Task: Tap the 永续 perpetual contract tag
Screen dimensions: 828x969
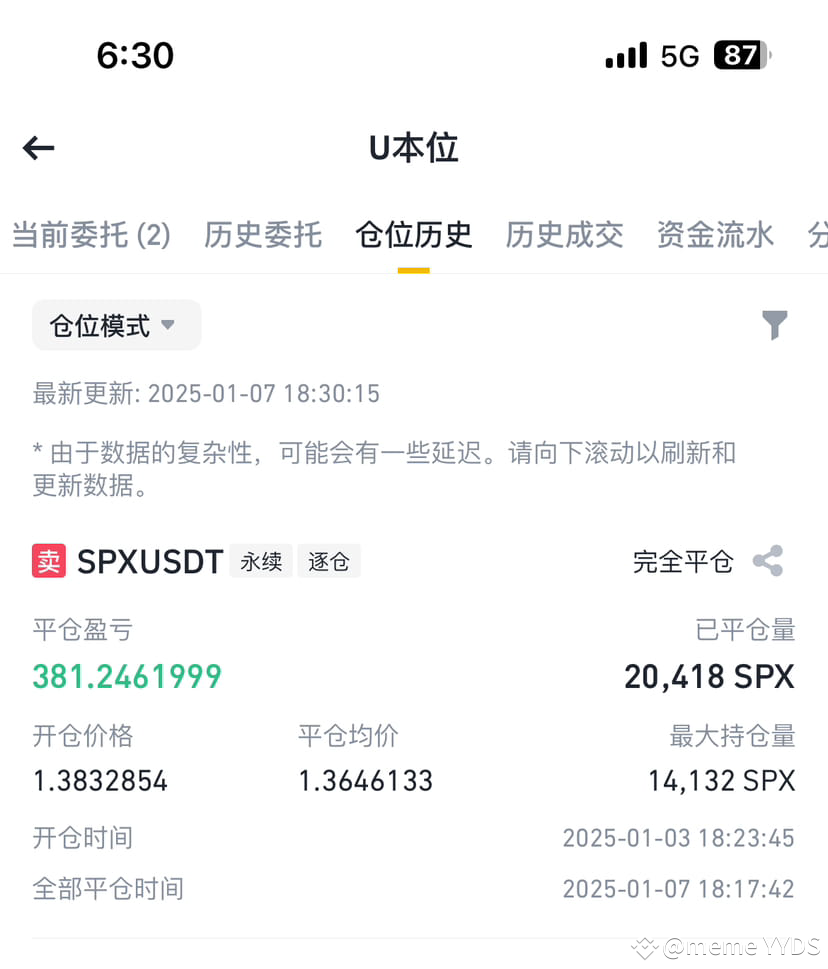Action: pos(261,561)
